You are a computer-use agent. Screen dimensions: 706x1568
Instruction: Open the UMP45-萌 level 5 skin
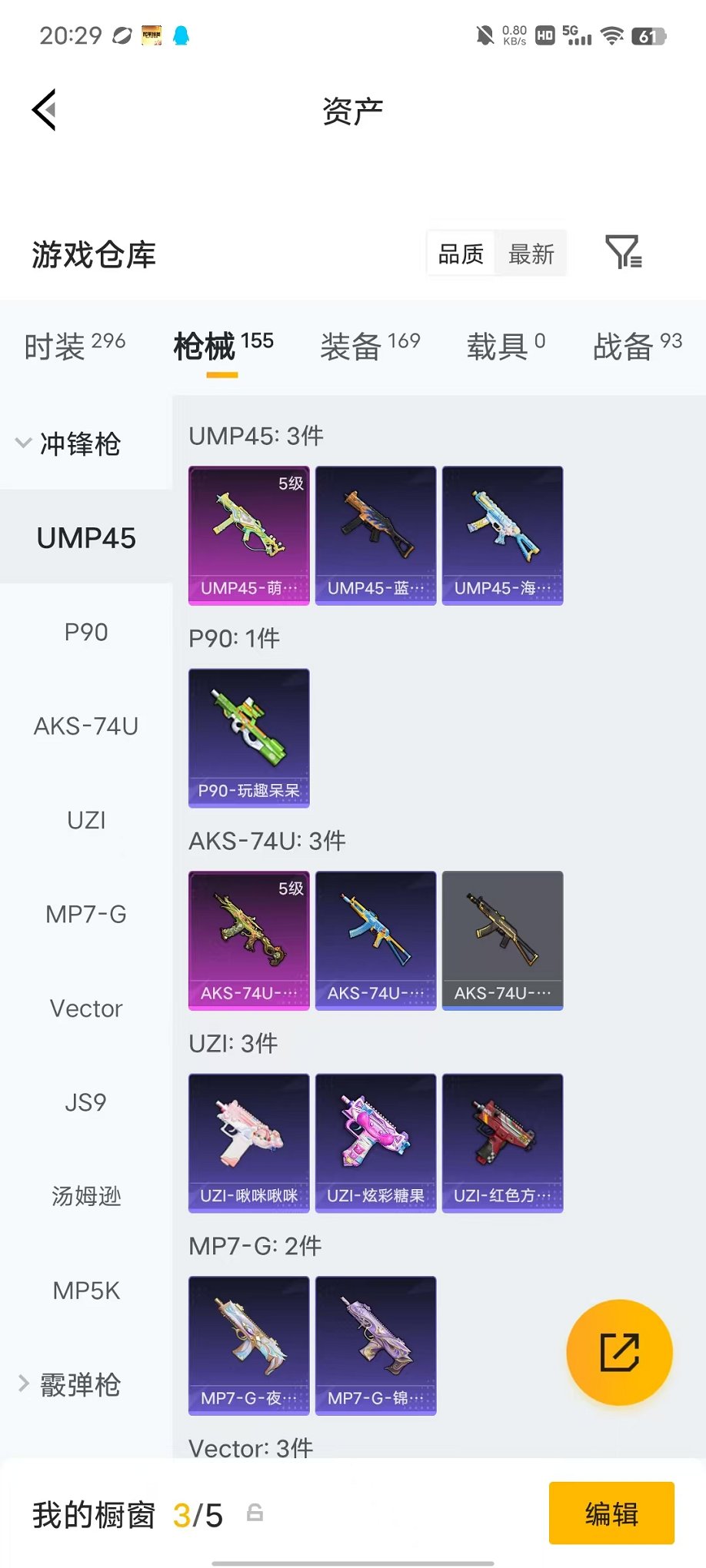(x=249, y=536)
